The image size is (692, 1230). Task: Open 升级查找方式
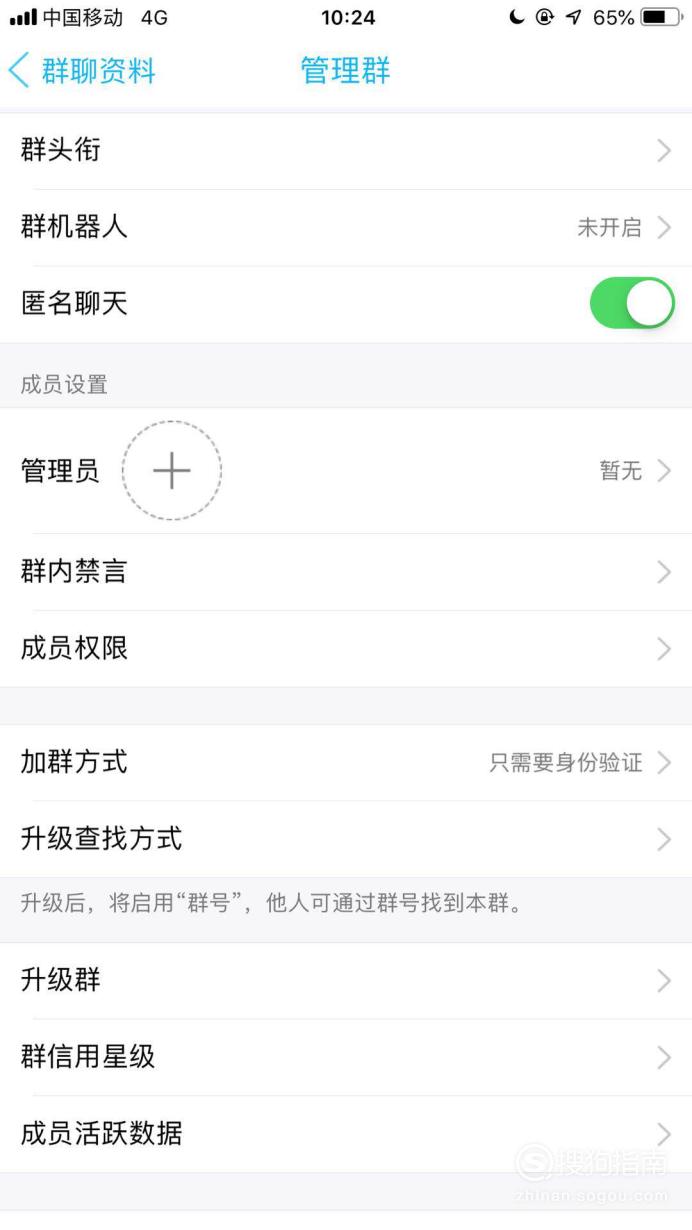click(x=346, y=839)
